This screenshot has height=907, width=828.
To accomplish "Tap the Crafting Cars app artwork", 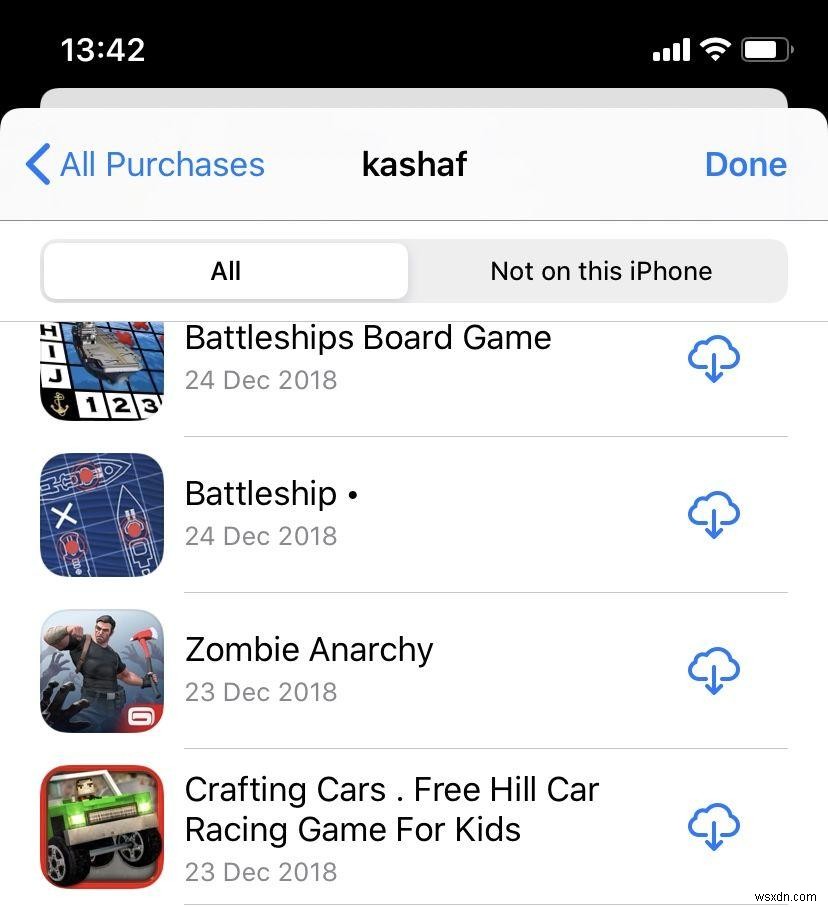I will click(x=101, y=826).
